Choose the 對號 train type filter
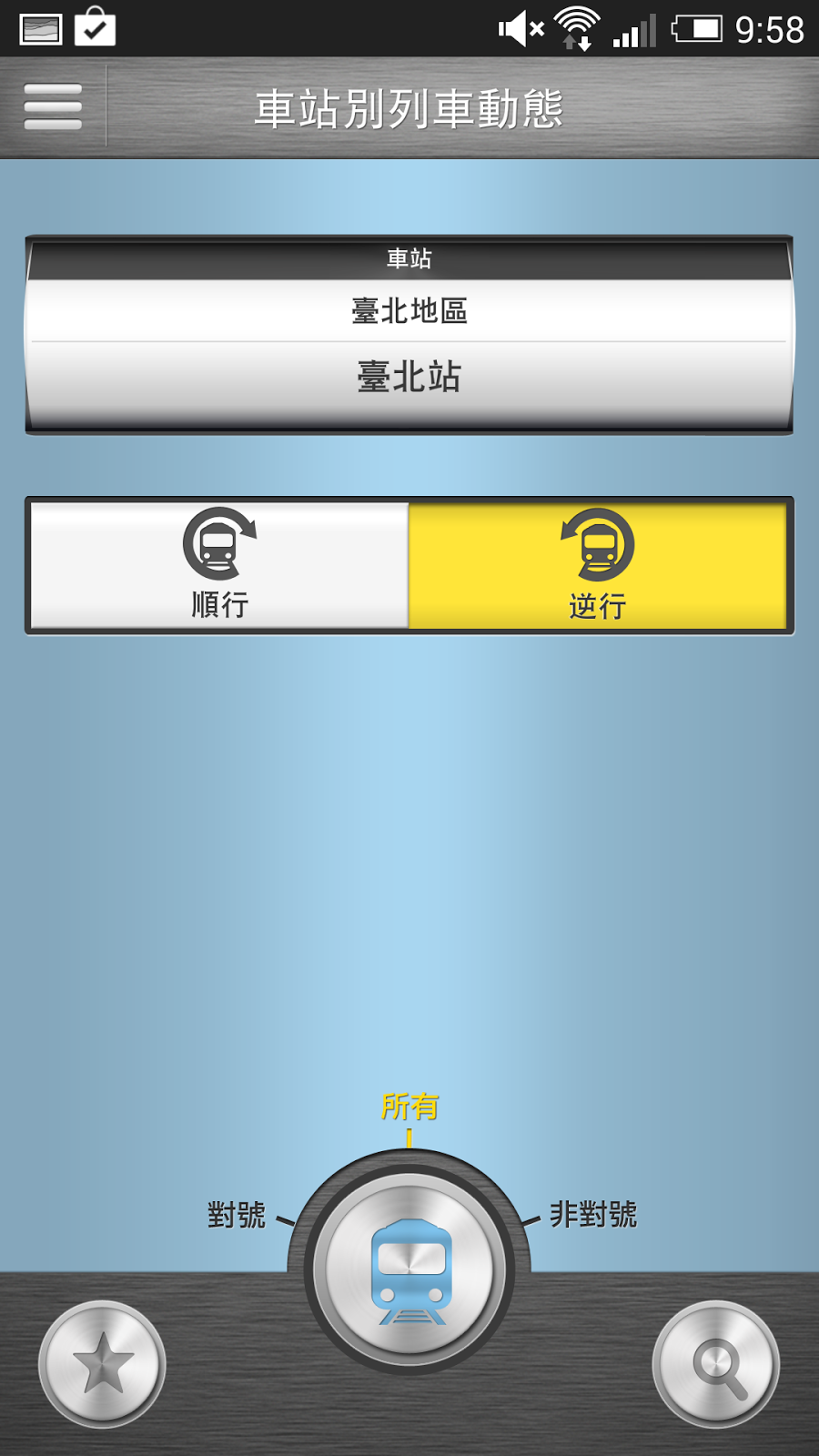 pyautogui.click(x=237, y=1215)
